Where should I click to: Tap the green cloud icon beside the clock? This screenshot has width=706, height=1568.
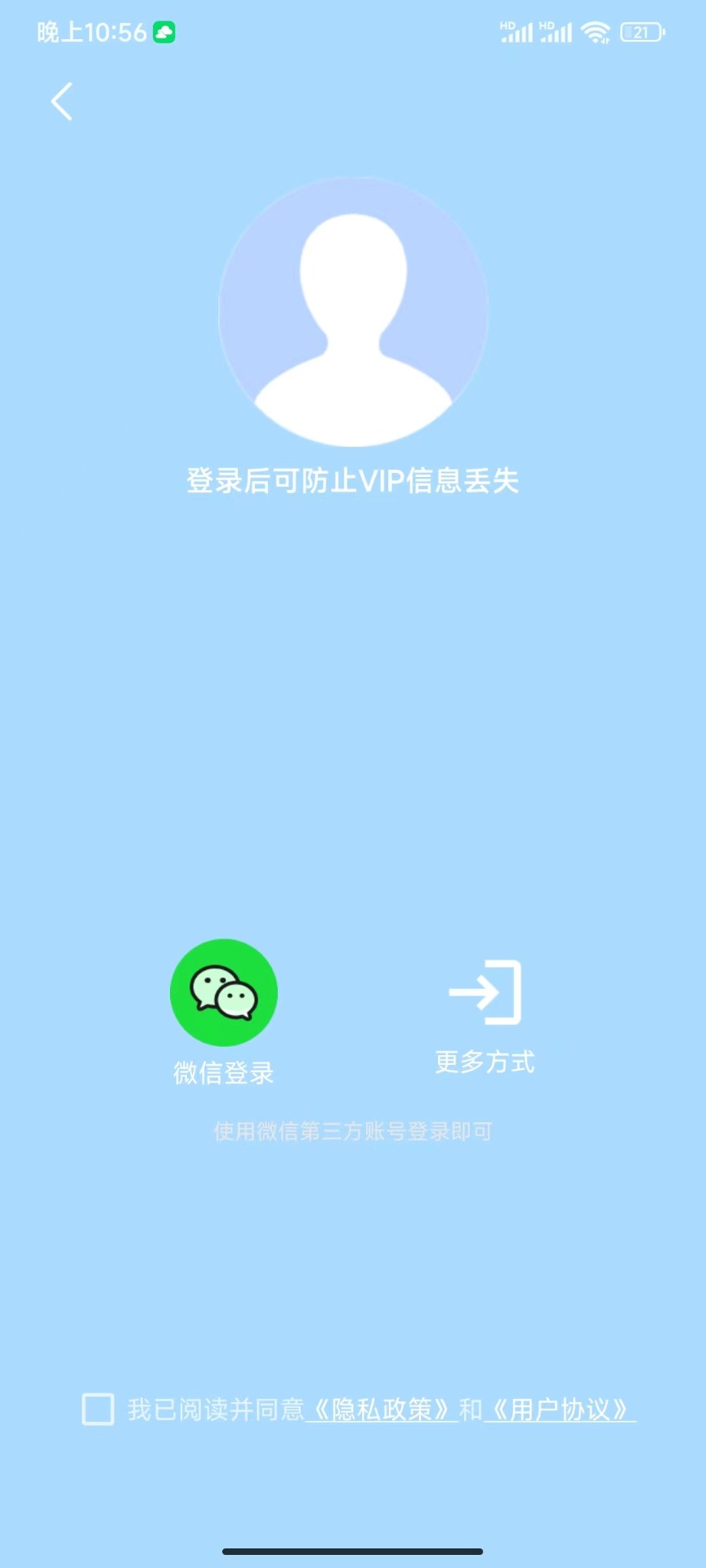tap(163, 31)
